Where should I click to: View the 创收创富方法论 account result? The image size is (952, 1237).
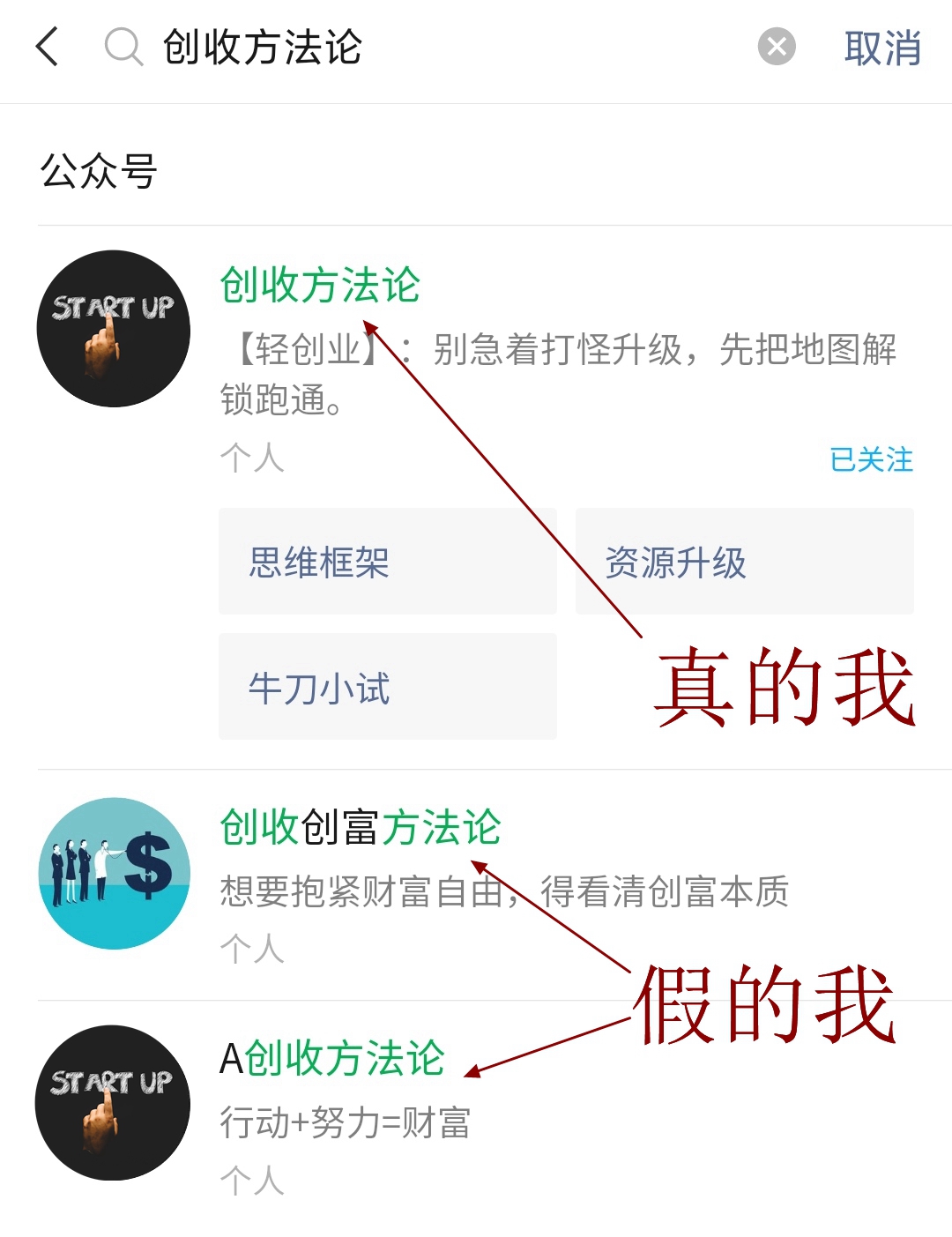coord(360,828)
